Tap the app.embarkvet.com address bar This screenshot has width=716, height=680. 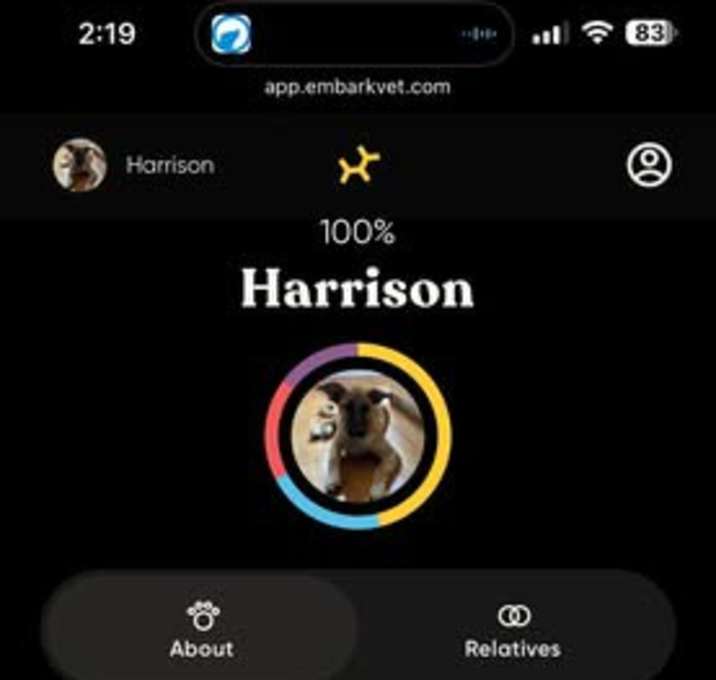(357, 86)
